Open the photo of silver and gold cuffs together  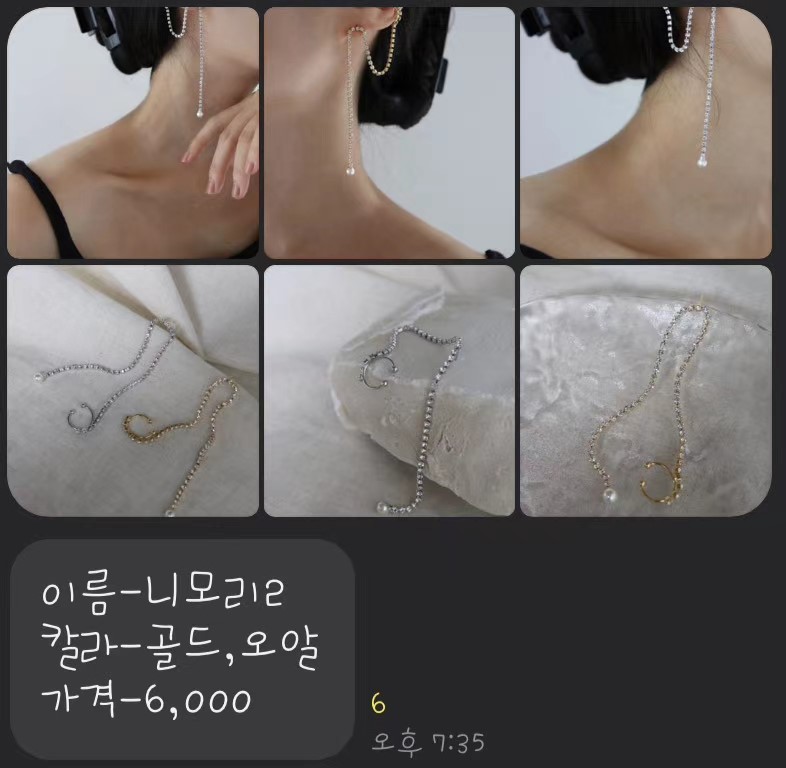tap(133, 390)
